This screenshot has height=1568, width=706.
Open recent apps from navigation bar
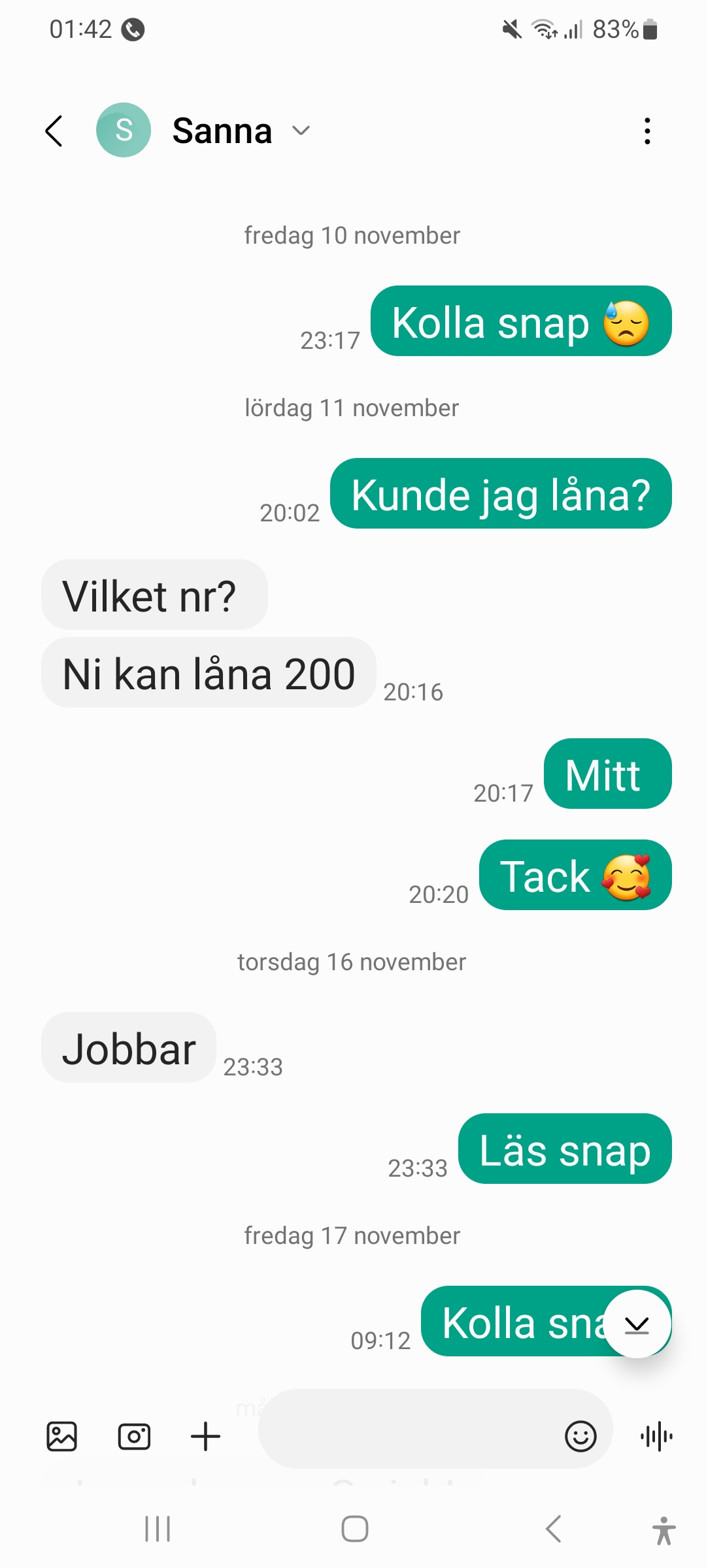[158, 1529]
